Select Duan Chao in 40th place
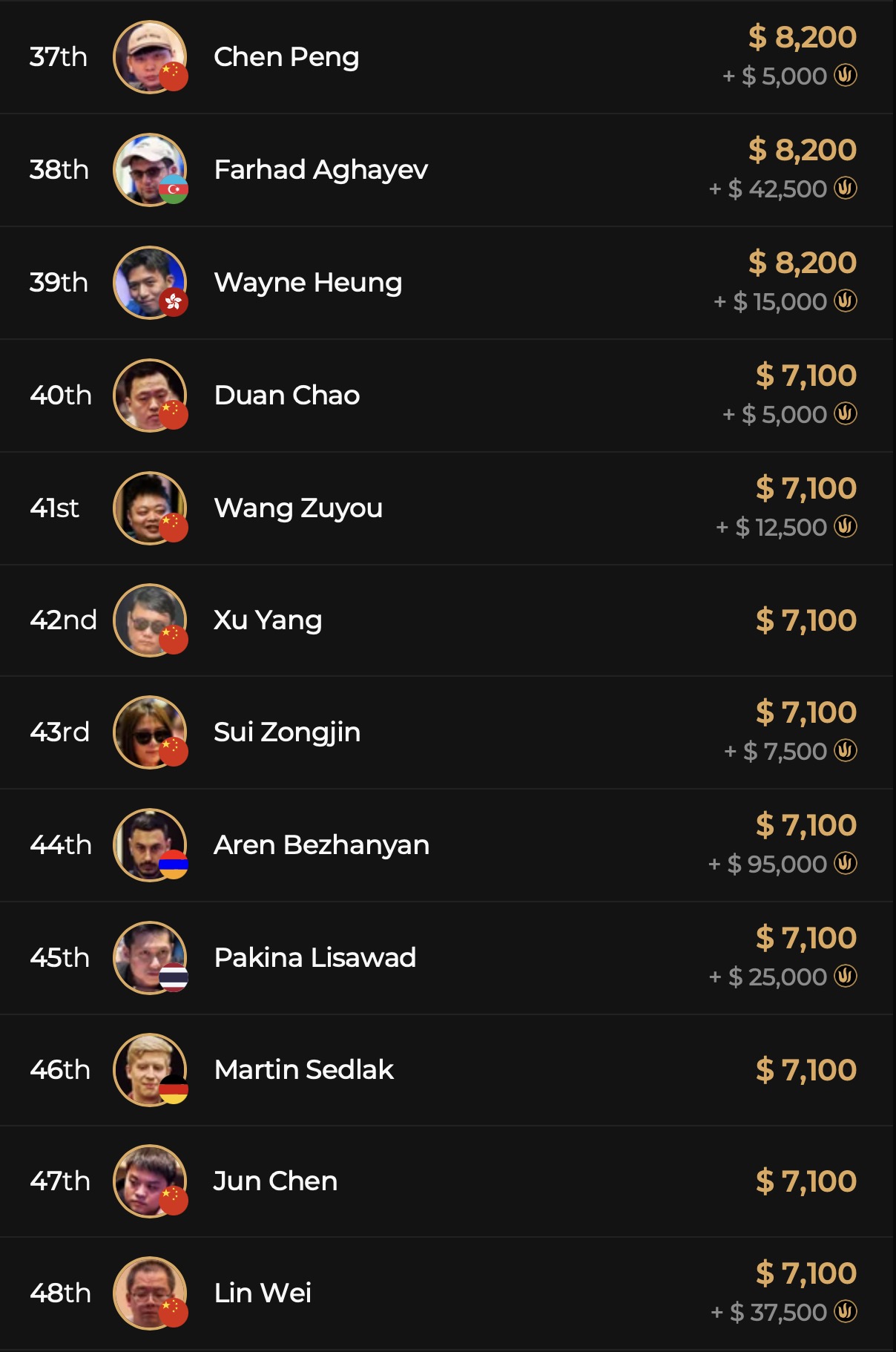Viewport: 896px width, 1352px height. [x=286, y=396]
